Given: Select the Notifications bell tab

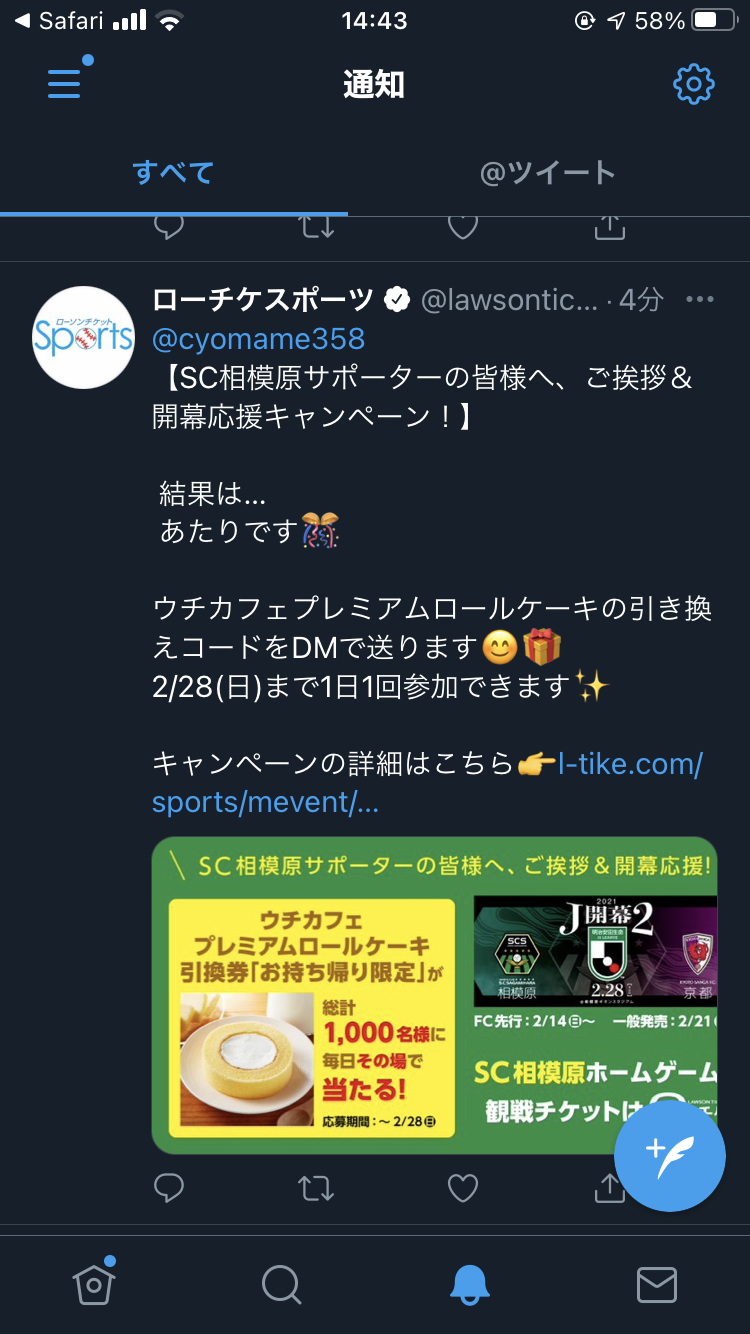Looking at the screenshot, I should [x=469, y=1284].
